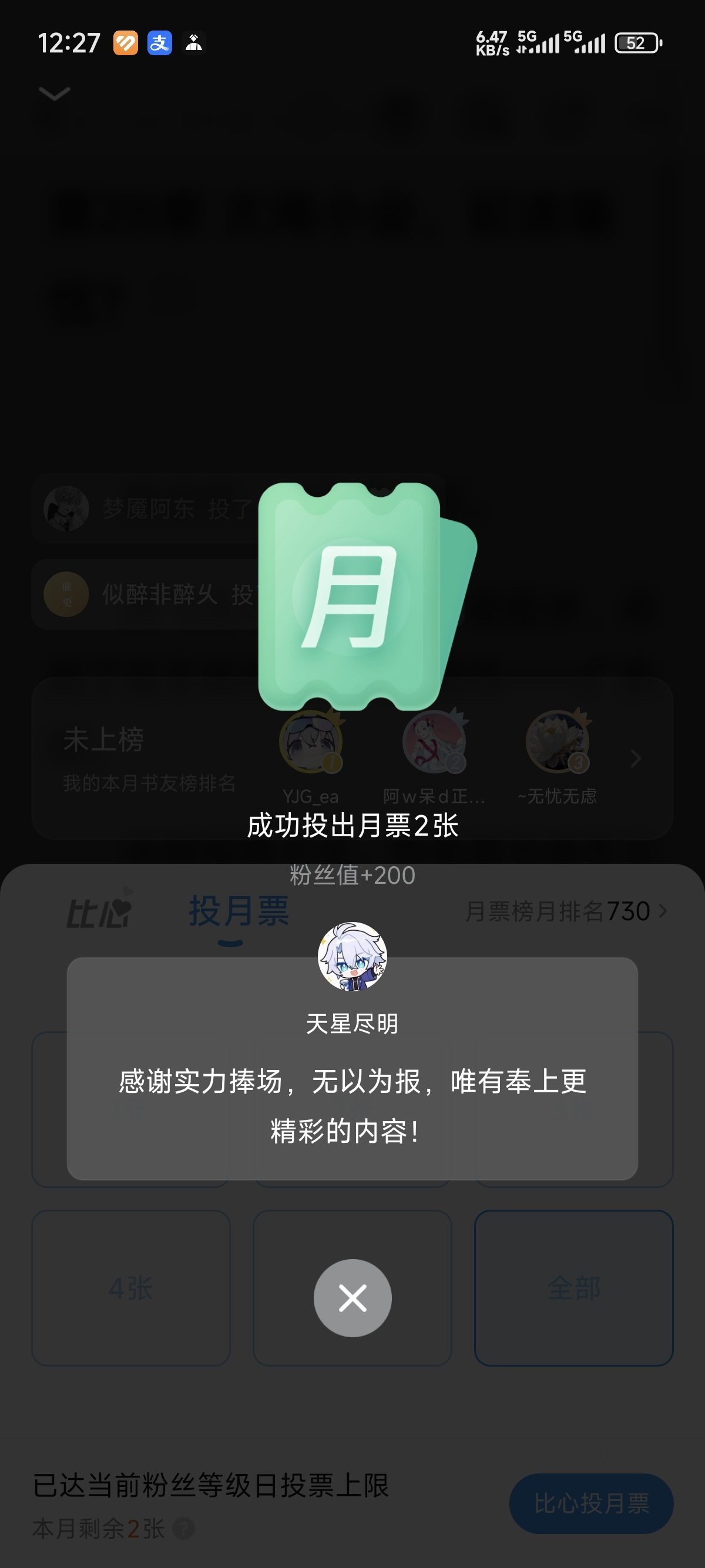Open the 月票榜月排名730 ranking link
Image resolution: width=705 pixels, height=1568 pixels.
(x=566, y=911)
